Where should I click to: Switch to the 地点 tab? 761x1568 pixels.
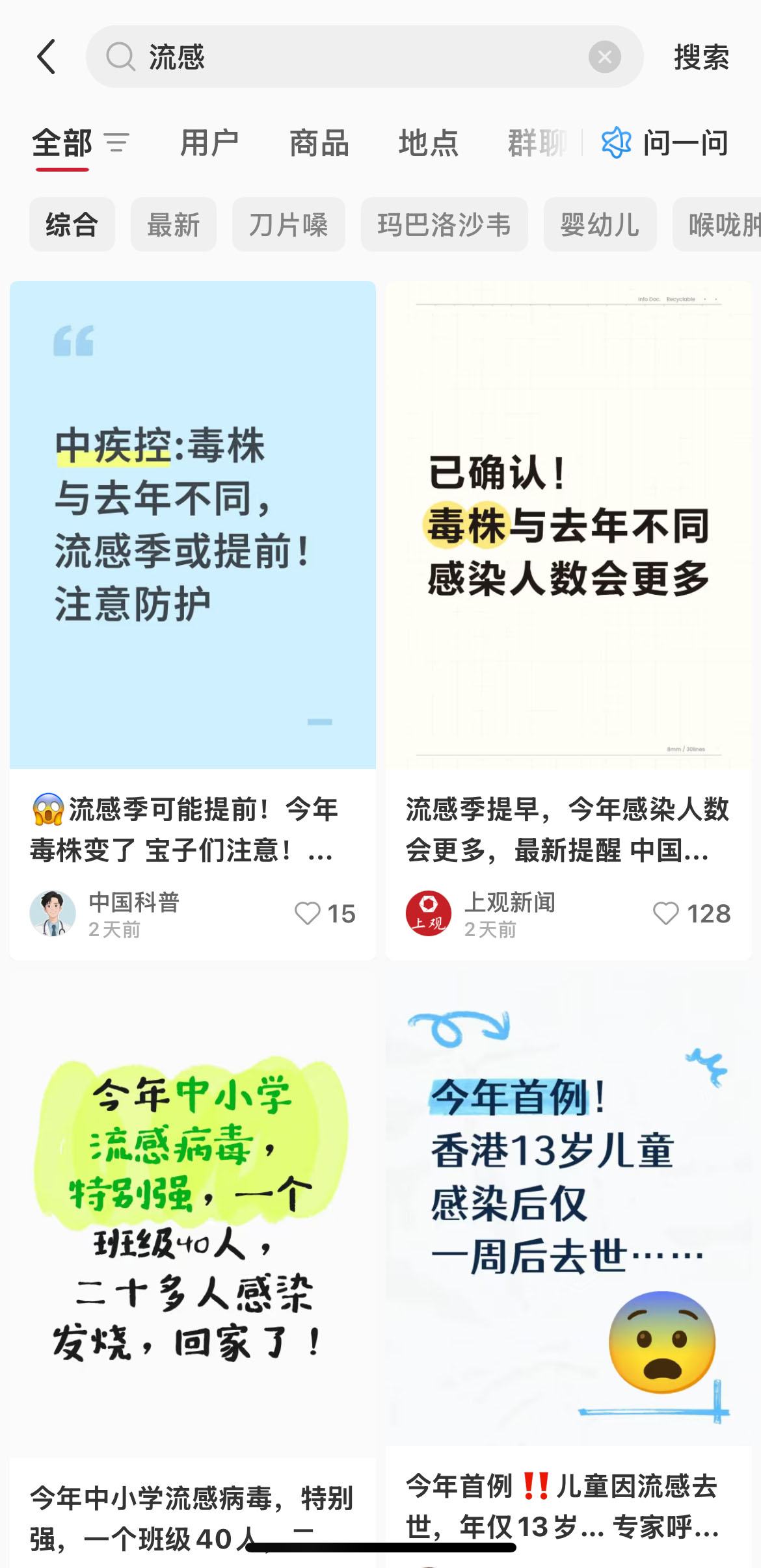click(428, 143)
